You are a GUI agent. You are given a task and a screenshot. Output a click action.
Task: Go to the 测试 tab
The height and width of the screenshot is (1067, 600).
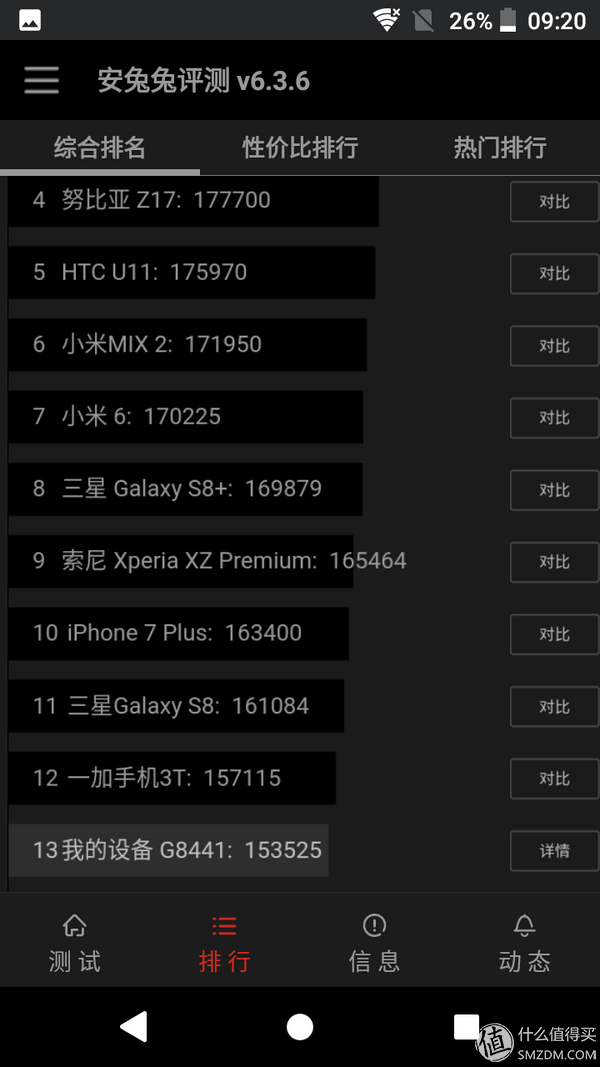coord(75,943)
